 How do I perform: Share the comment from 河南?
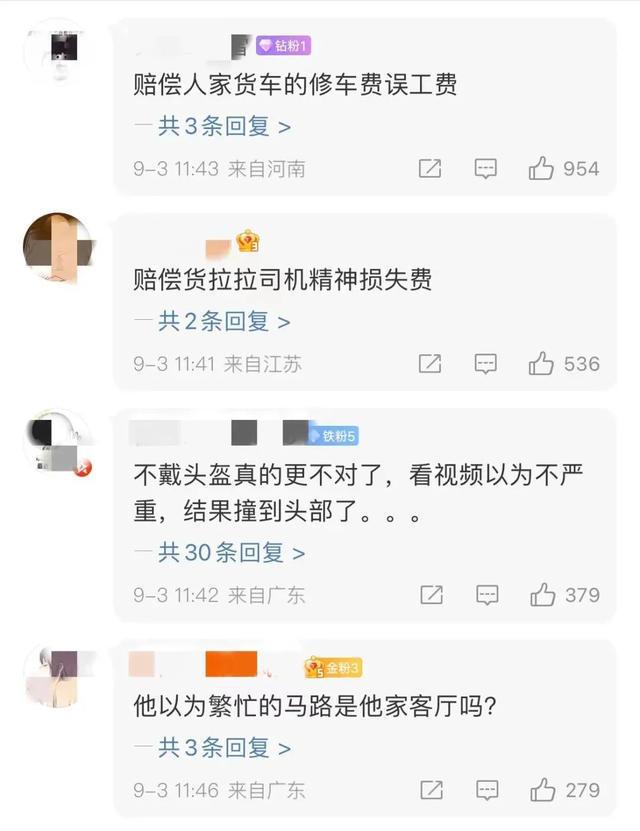tap(429, 168)
